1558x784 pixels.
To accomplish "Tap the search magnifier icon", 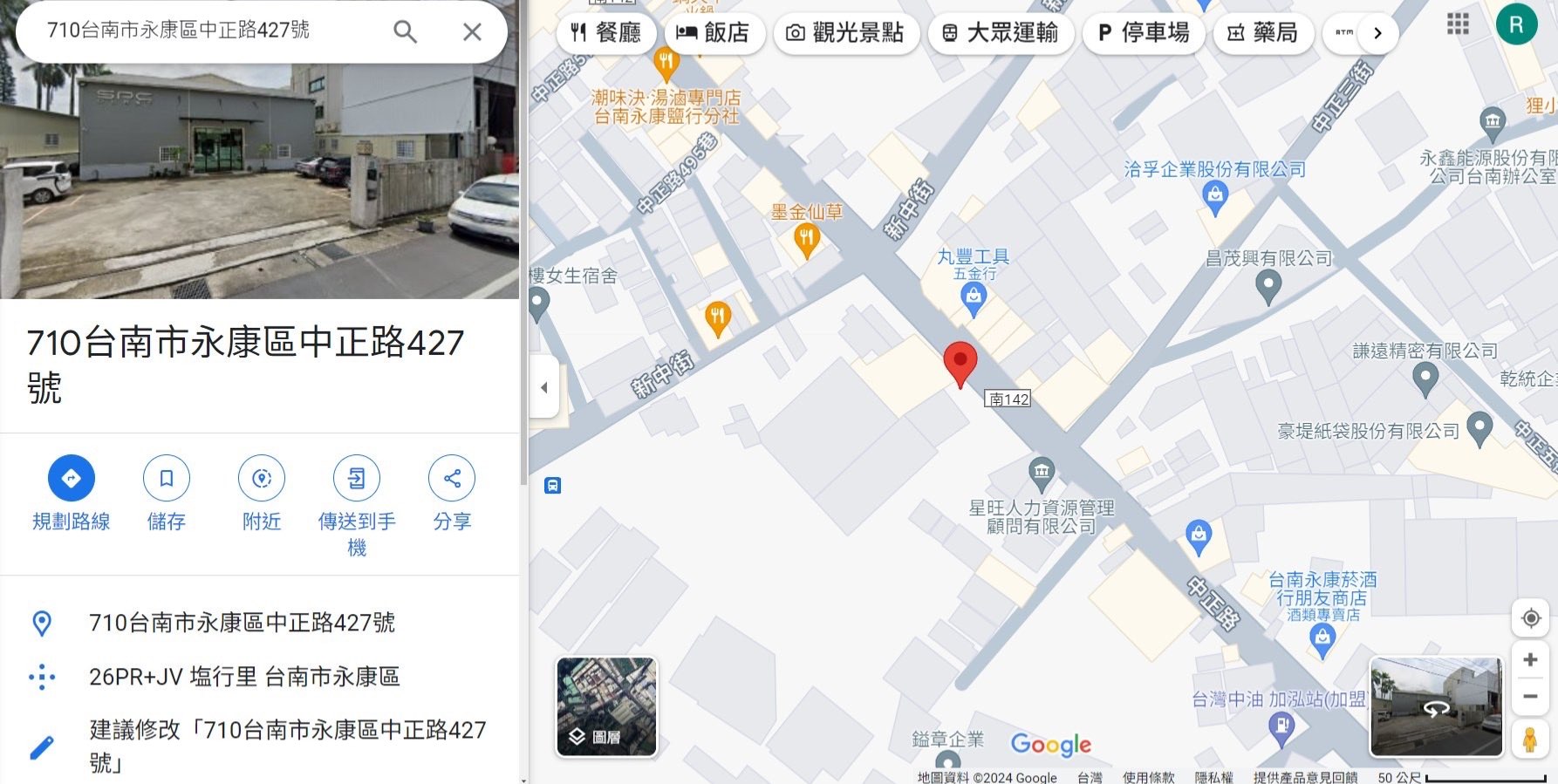I will point(405,31).
